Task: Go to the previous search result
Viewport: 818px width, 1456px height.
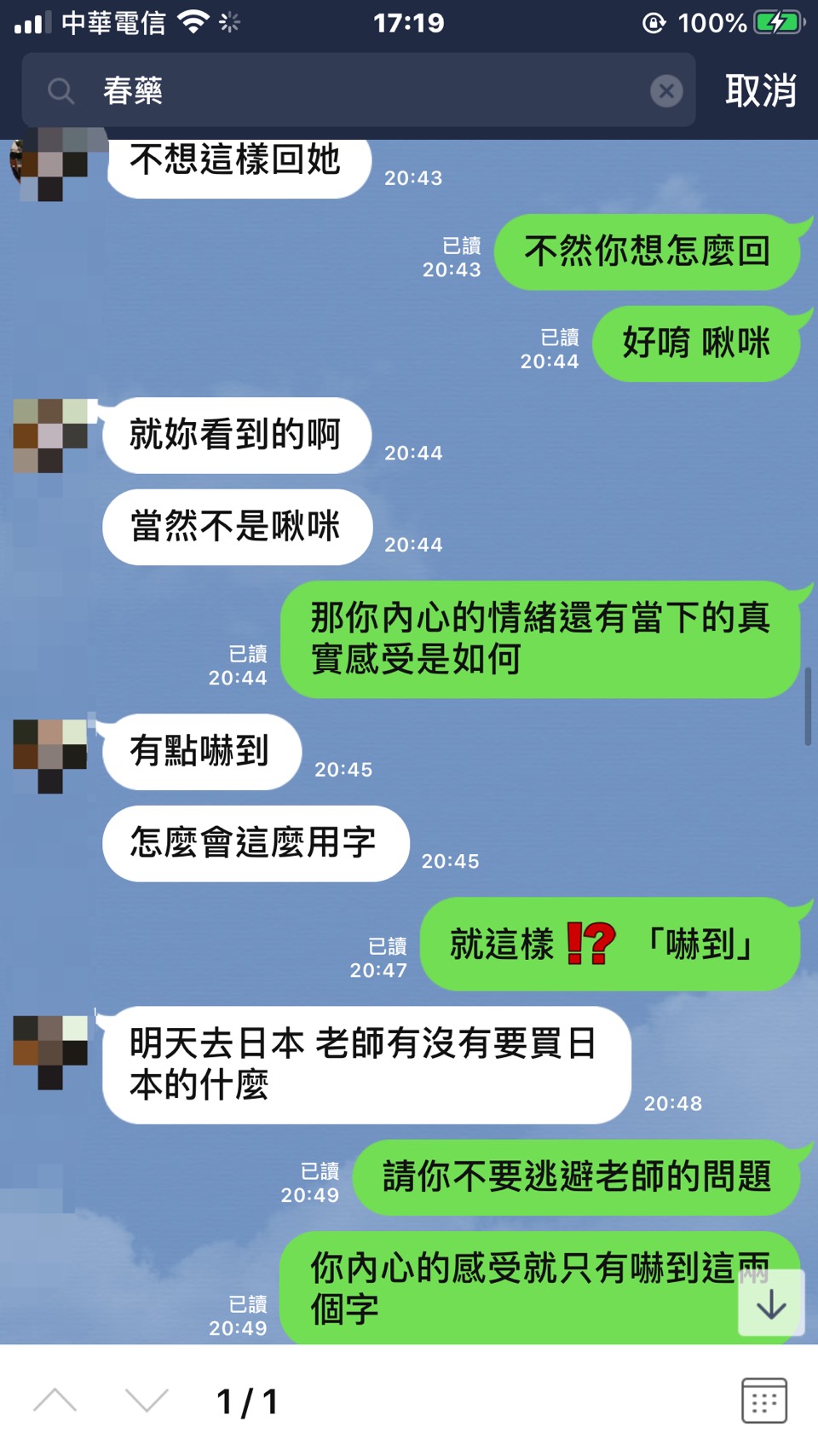Action: click(55, 1401)
